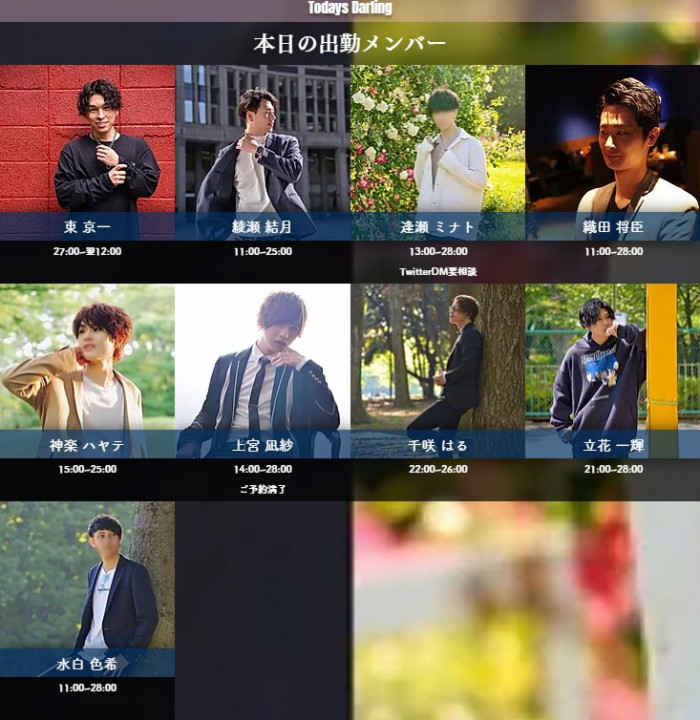Open the card for 上宮 風紗
This screenshot has width=700, height=720.
262,370
